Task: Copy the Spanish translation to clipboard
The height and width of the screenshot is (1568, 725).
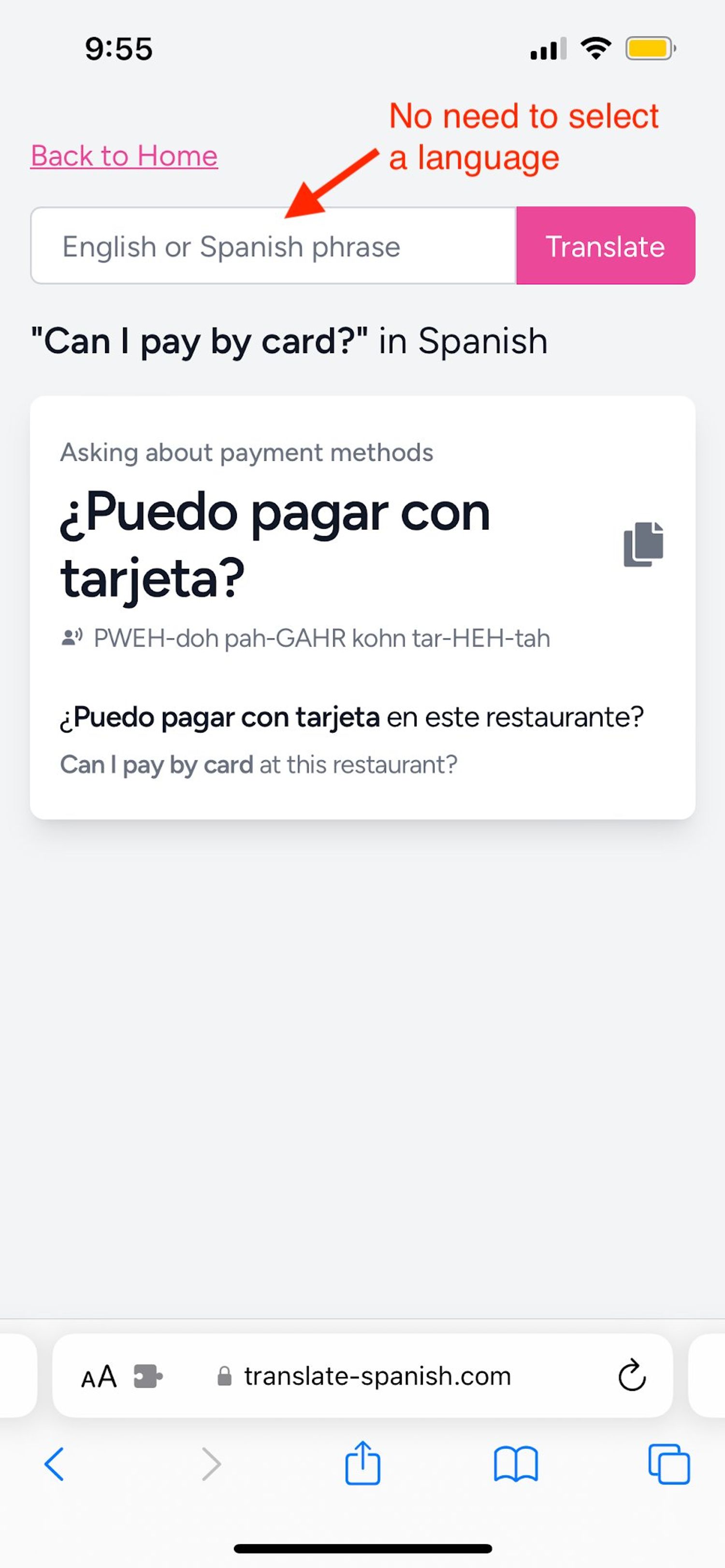Action: [x=642, y=543]
